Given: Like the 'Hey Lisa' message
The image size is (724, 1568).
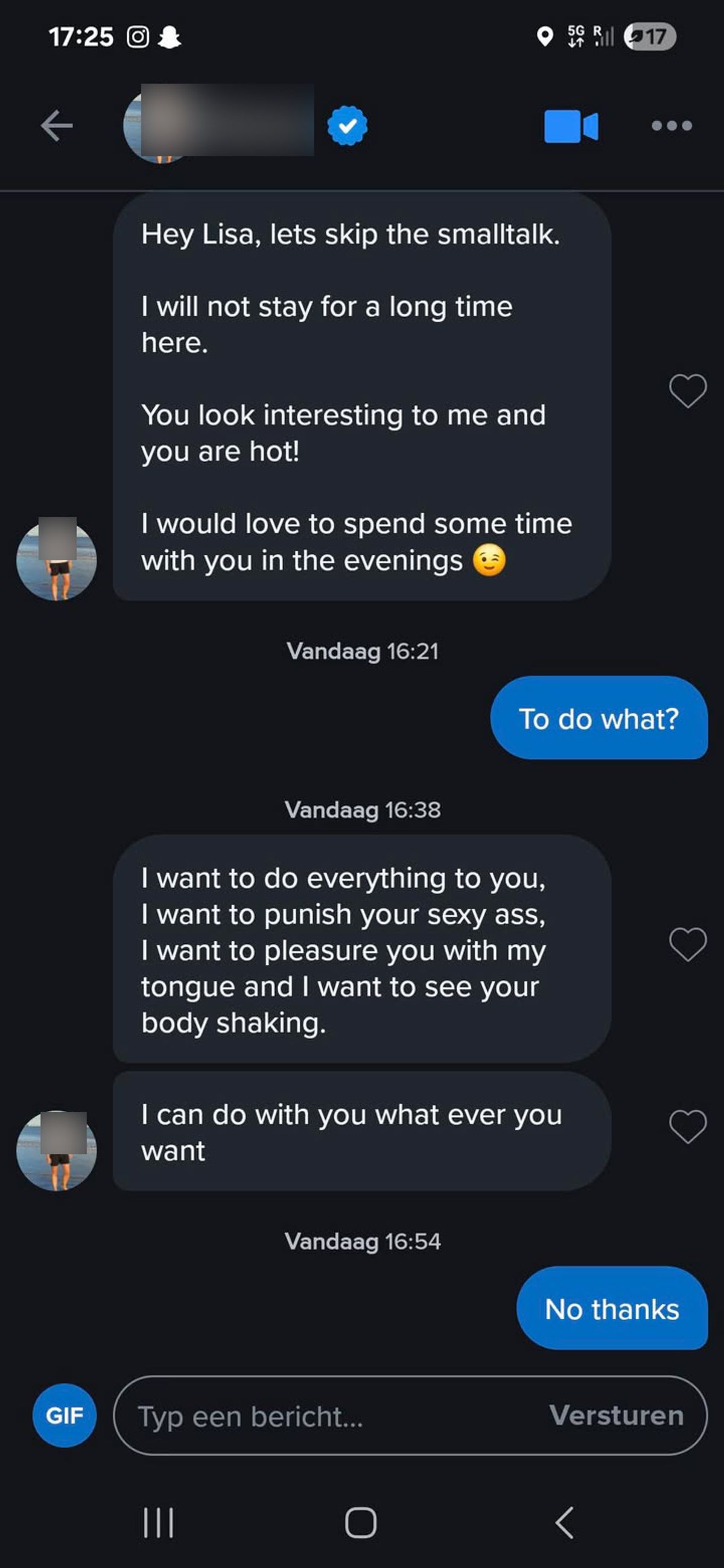Looking at the screenshot, I should pyautogui.click(x=687, y=390).
